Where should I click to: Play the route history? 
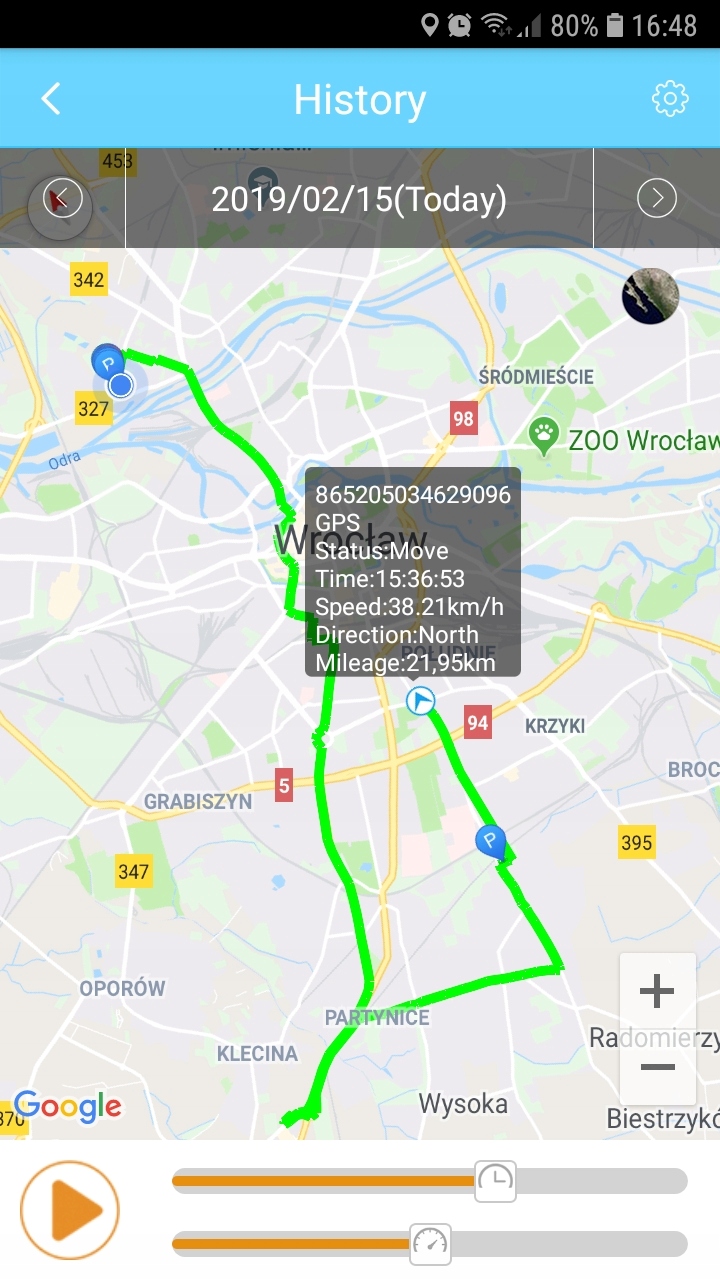[x=70, y=1210]
